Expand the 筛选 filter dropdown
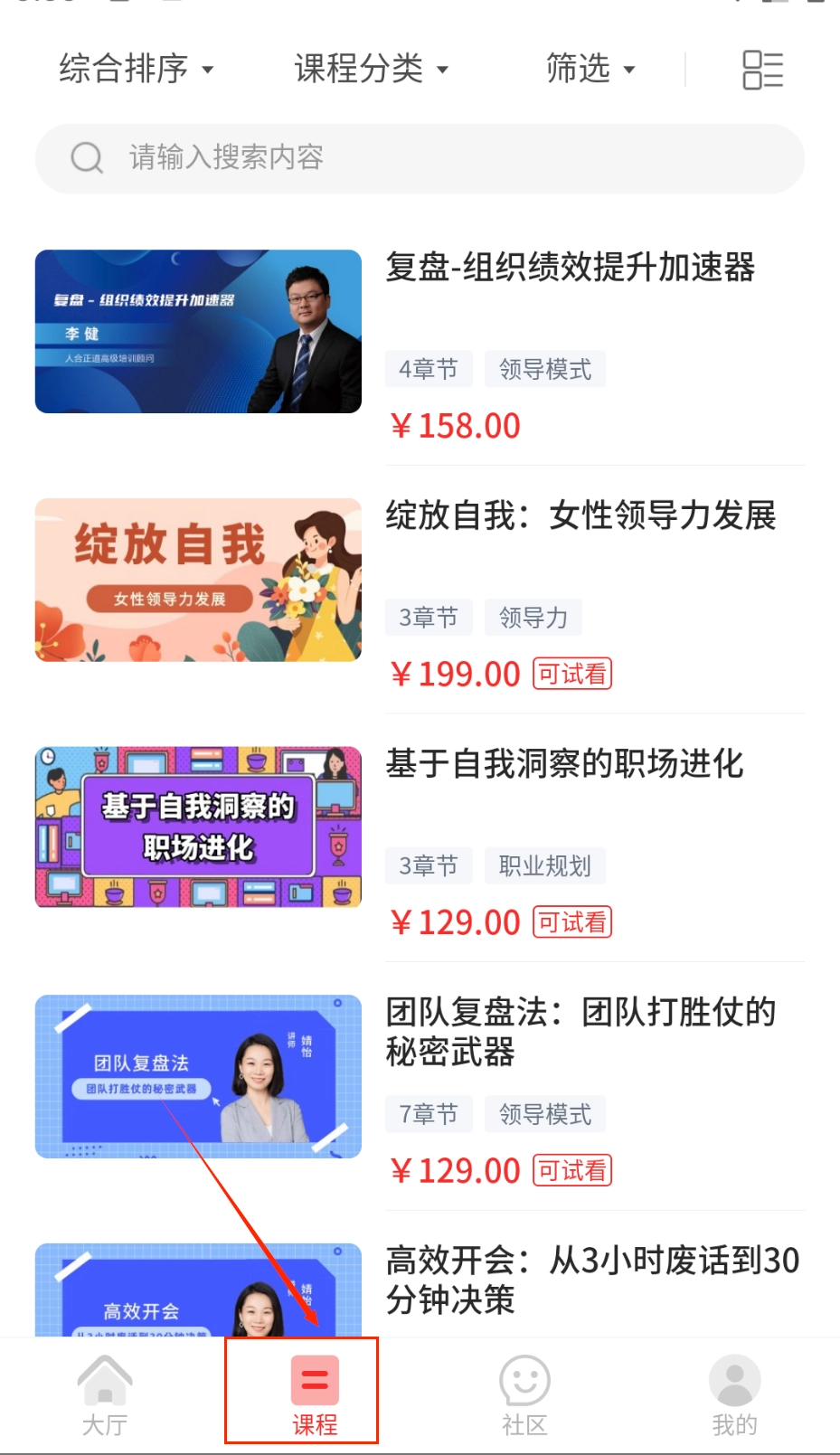 click(590, 69)
